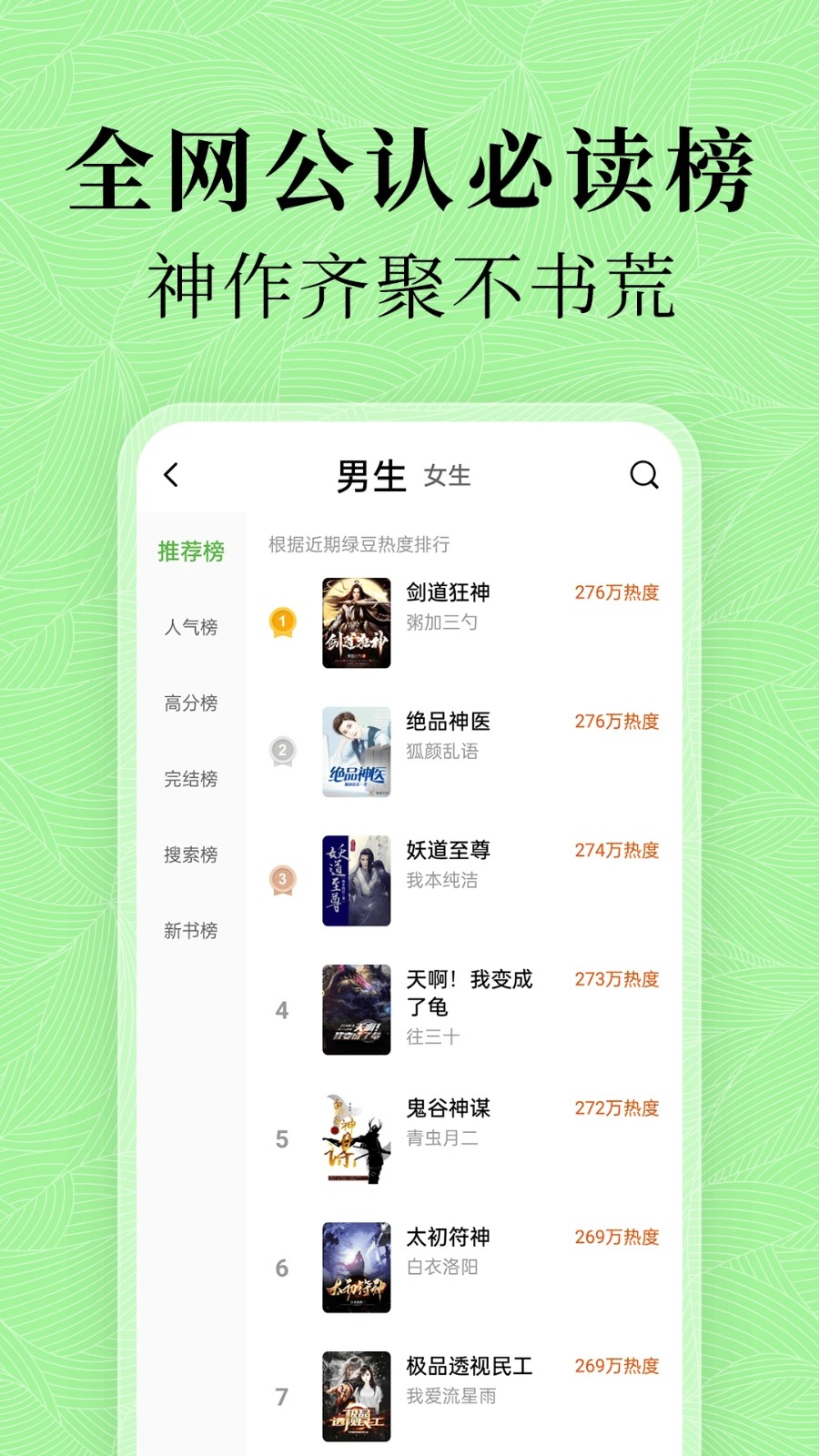
Task: Open the cover of 绝品神医
Action: (x=356, y=751)
